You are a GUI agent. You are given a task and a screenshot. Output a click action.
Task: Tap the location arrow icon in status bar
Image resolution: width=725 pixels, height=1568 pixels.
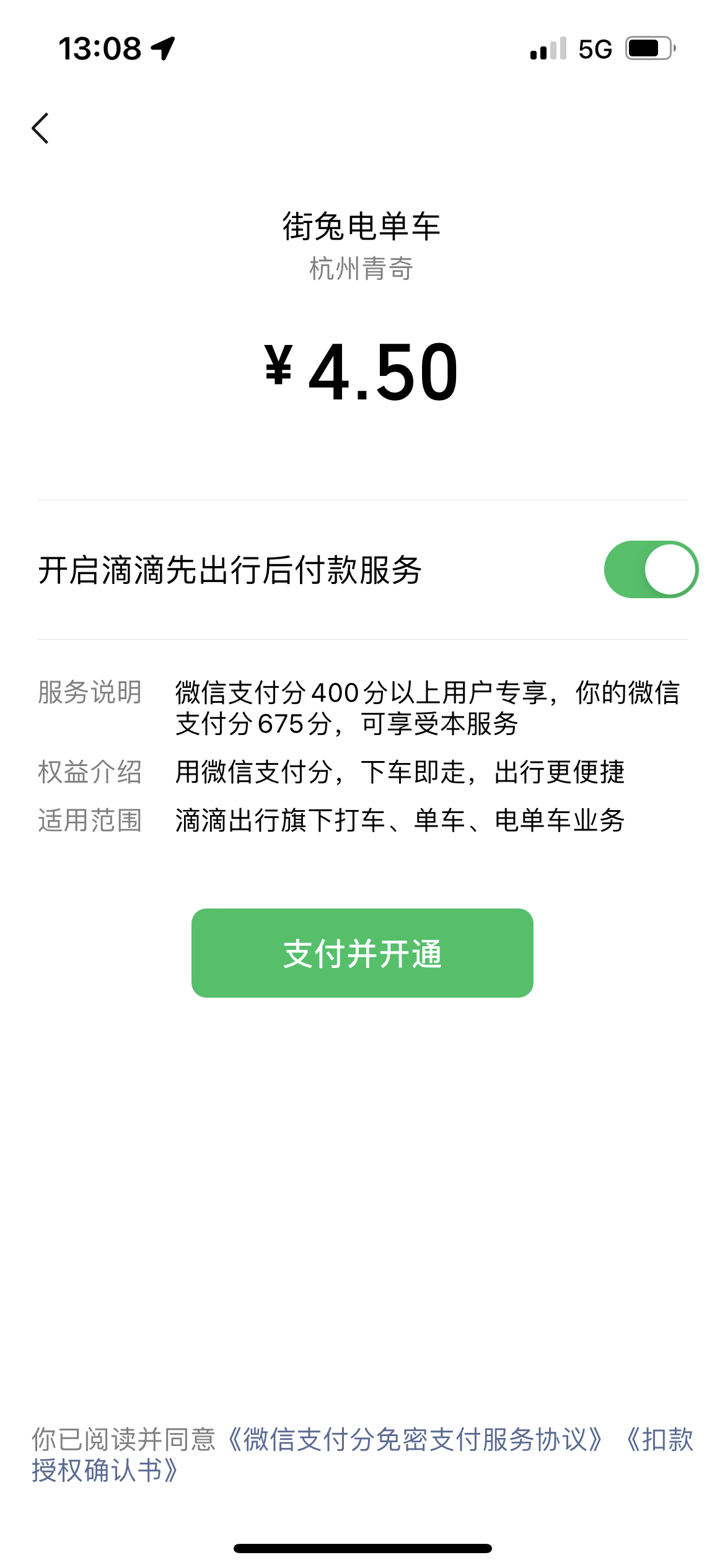pyautogui.click(x=162, y=48)
